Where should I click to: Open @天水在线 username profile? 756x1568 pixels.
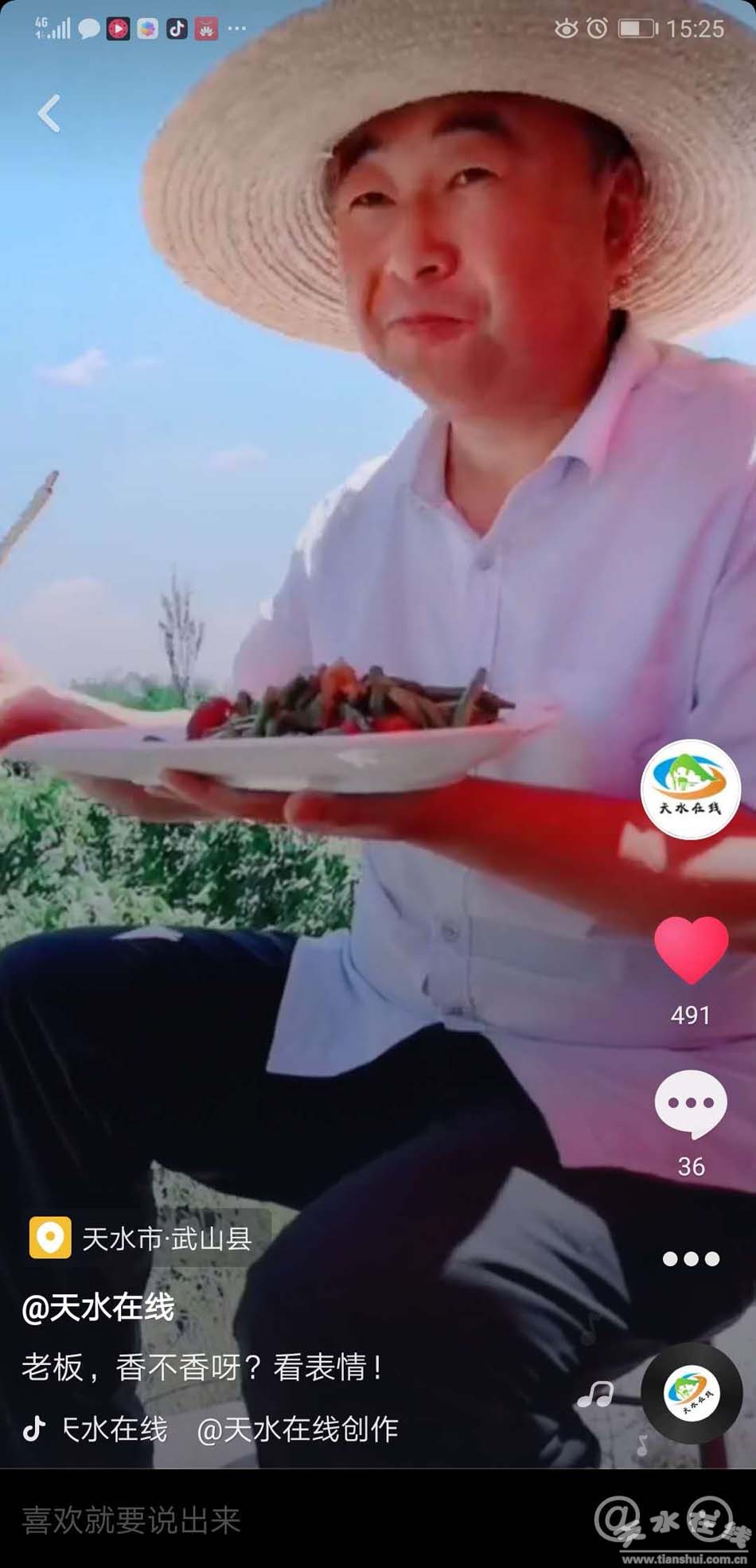[98, 1308]
